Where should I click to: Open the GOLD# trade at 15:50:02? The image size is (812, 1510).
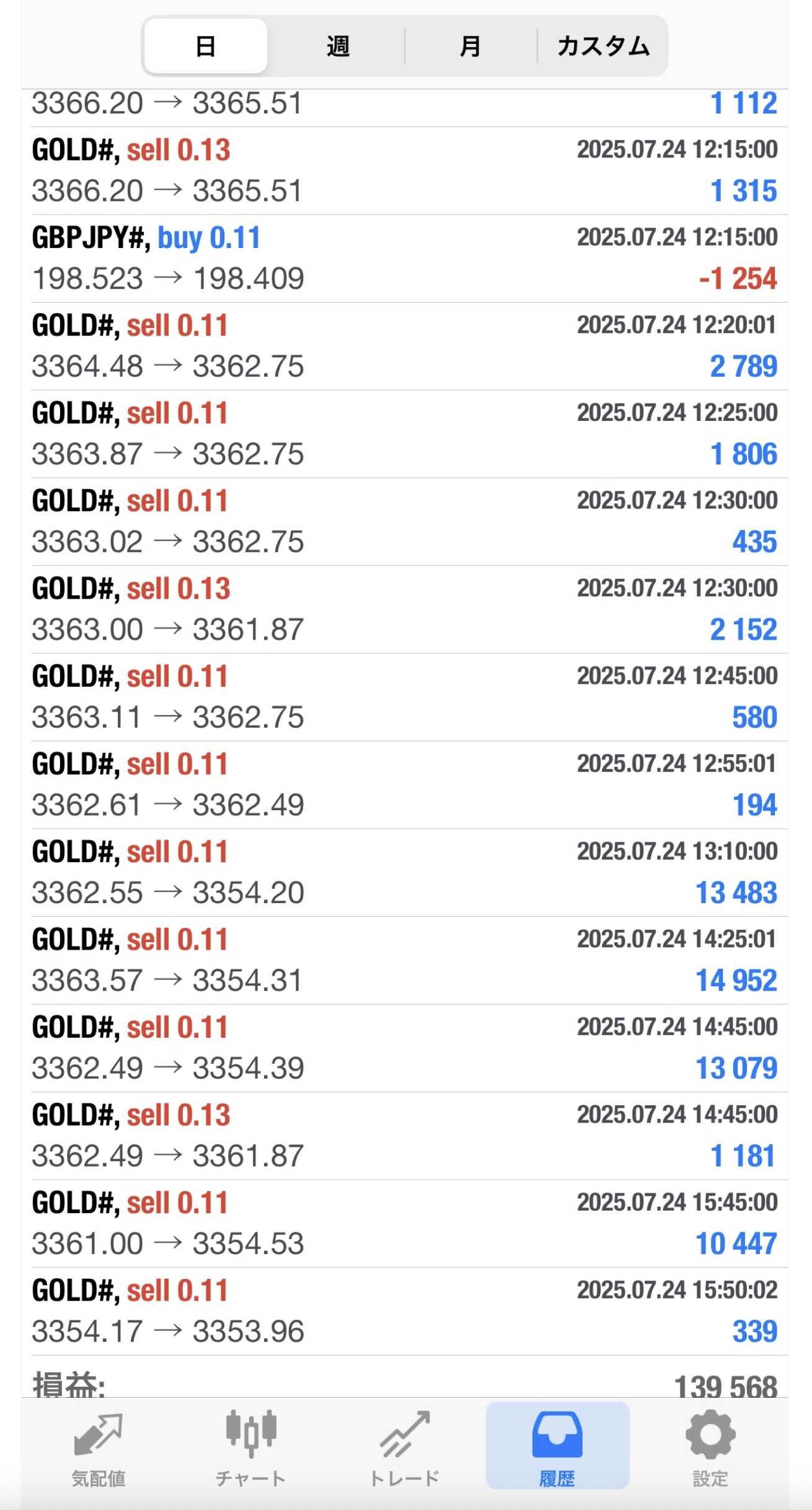click(404, 1312)
